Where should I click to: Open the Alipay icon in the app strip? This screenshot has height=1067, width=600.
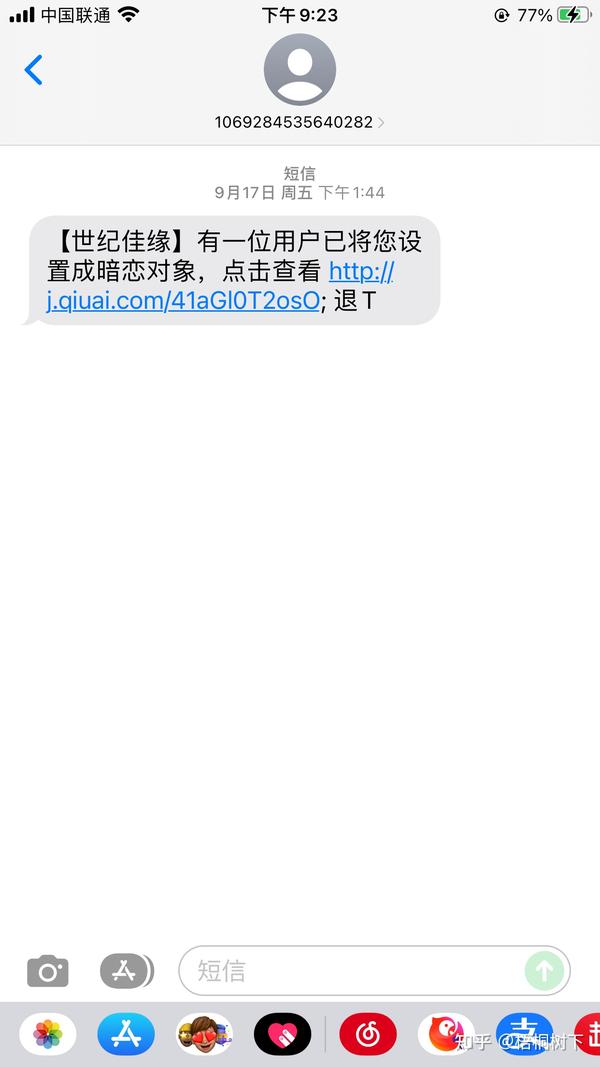[x=524, y=1034]
